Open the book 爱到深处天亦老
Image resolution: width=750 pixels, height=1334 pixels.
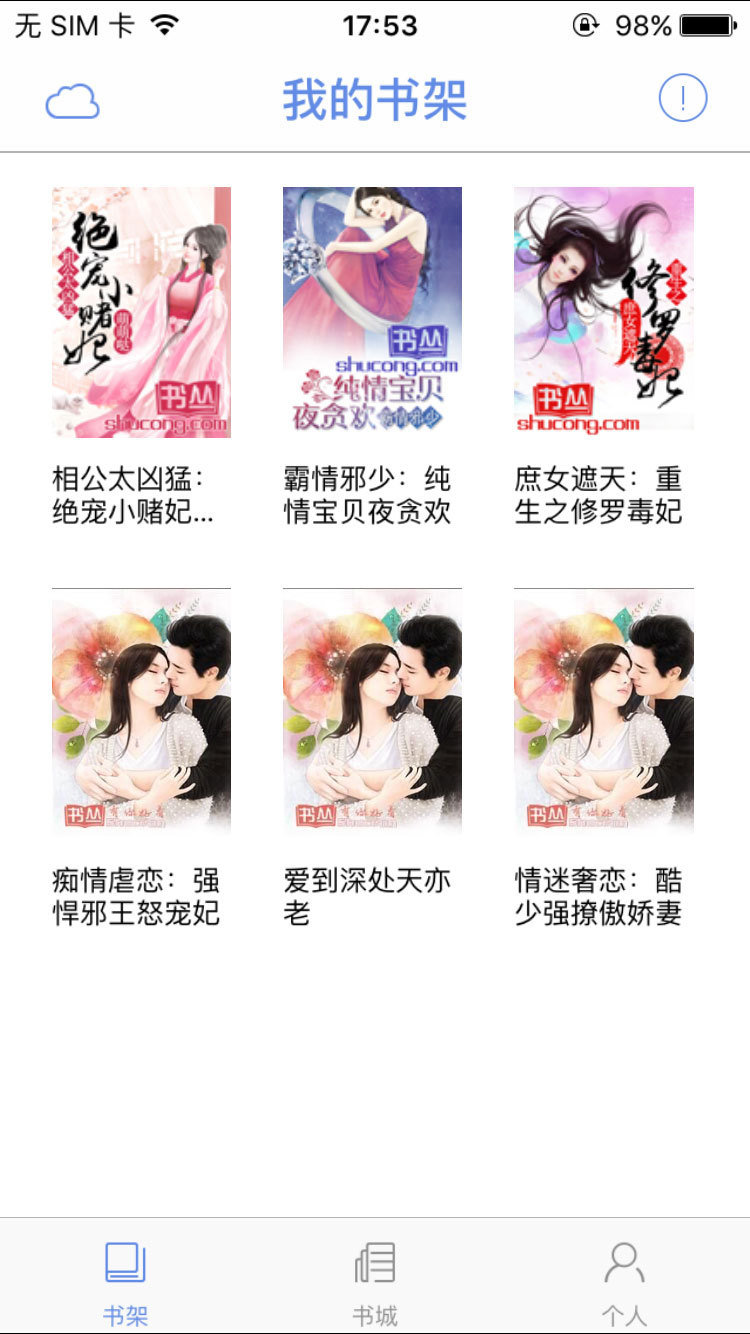point(372,712)
